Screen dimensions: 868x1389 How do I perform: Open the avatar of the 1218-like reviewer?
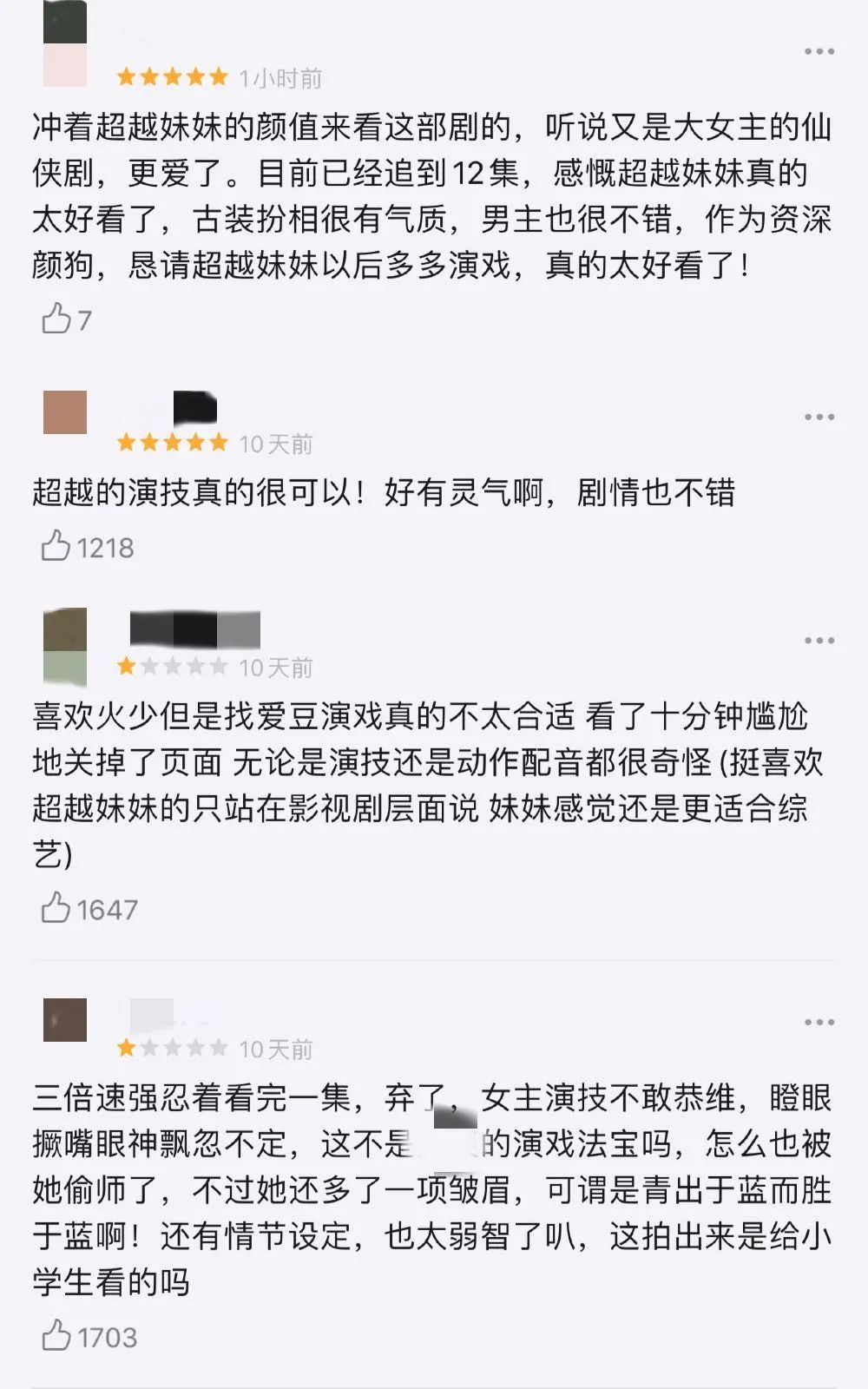(x=65, y=412)
